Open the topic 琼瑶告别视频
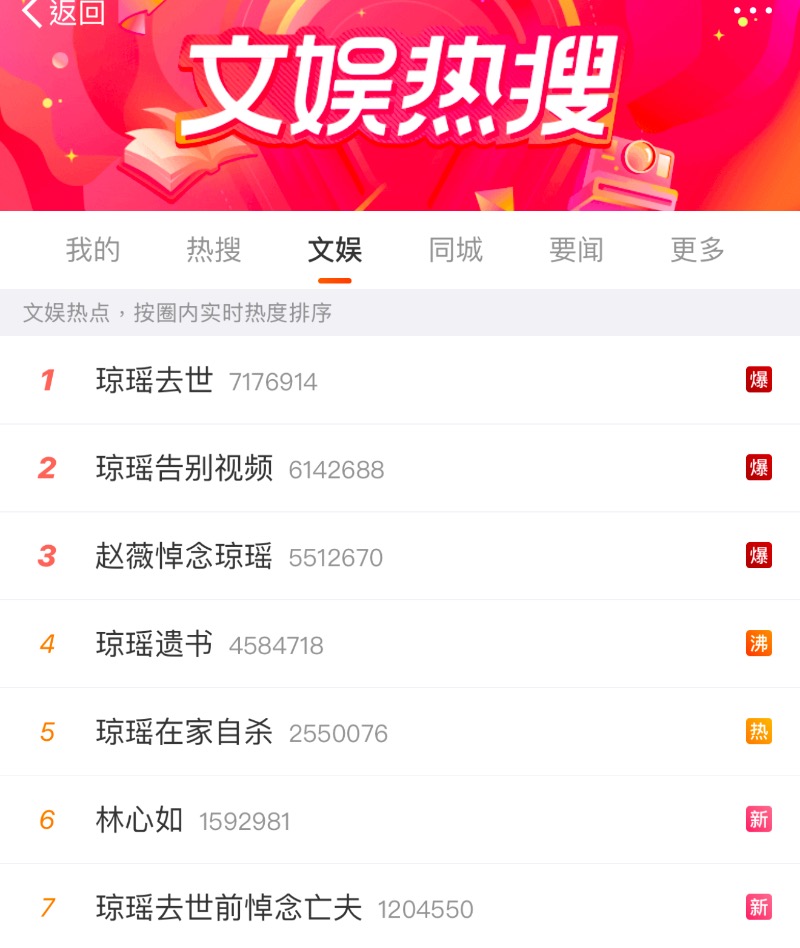The width and height of the screenshot is (800, 948). coord(185,468)
